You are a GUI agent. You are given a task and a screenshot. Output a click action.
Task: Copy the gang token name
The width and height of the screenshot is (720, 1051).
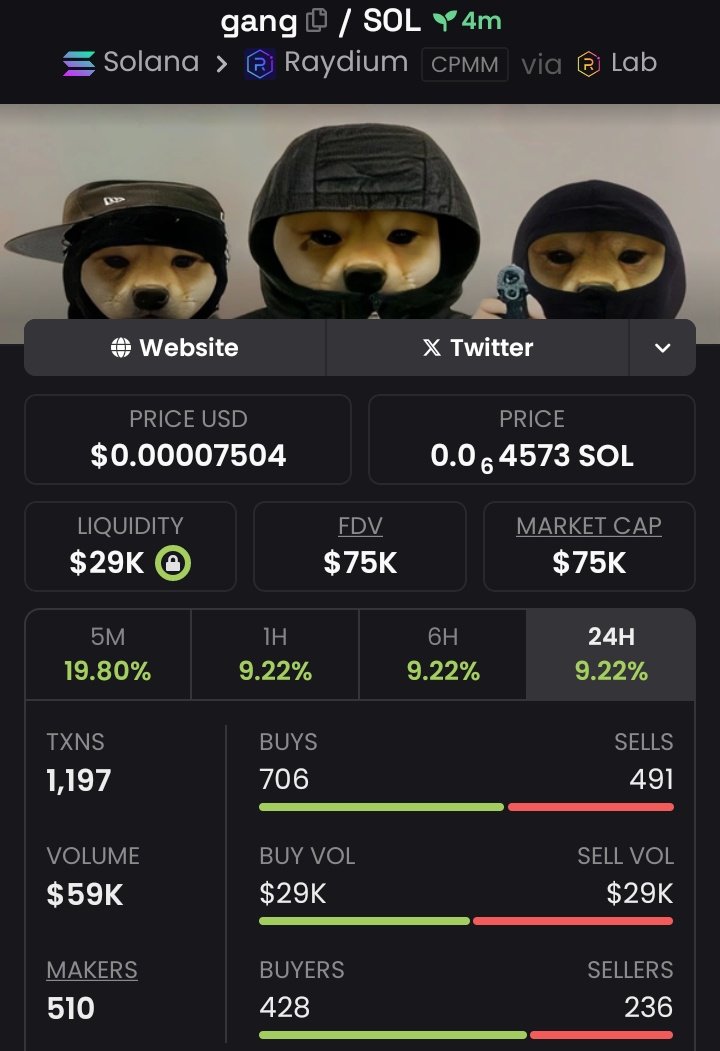coord(317,20)
